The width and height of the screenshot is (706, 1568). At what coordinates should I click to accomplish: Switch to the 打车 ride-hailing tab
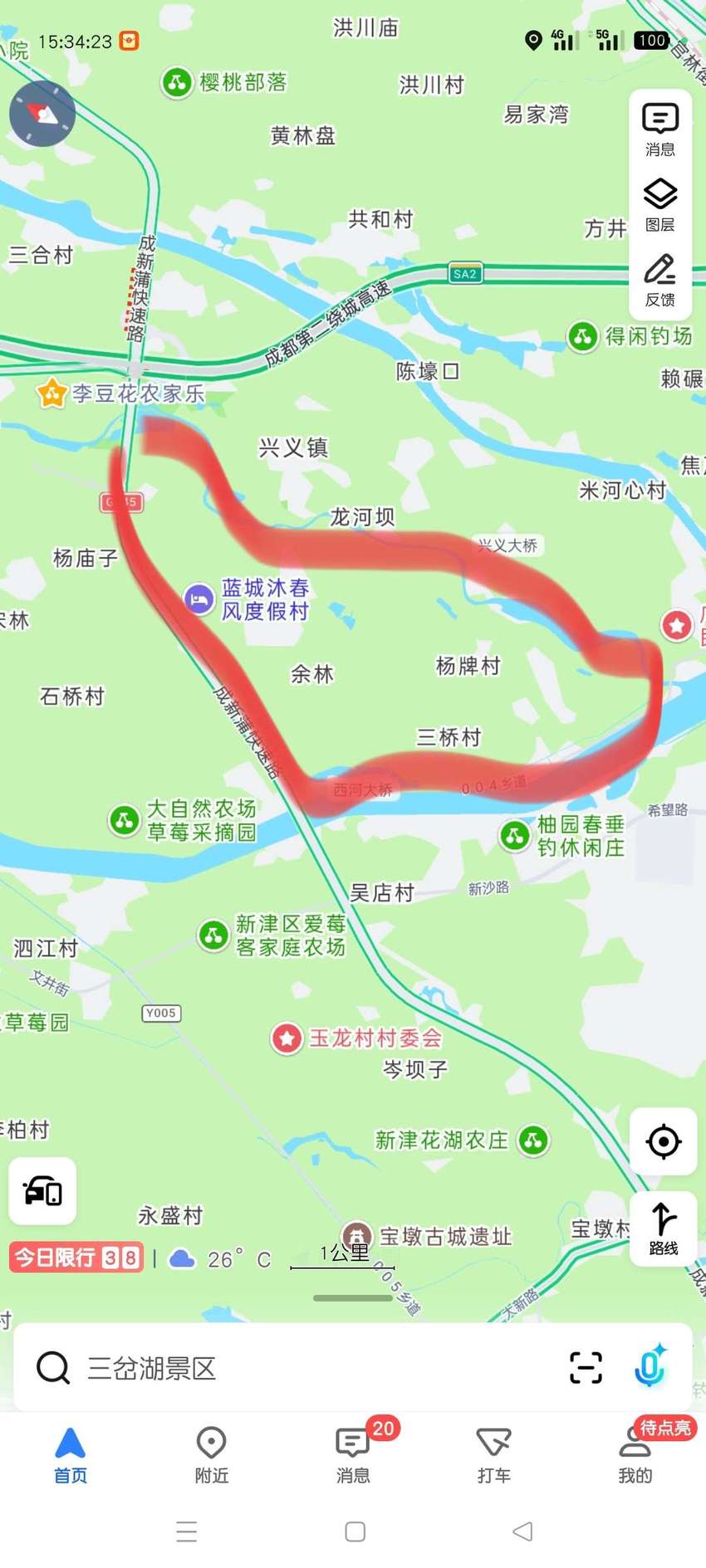(x=494, y=1455)
